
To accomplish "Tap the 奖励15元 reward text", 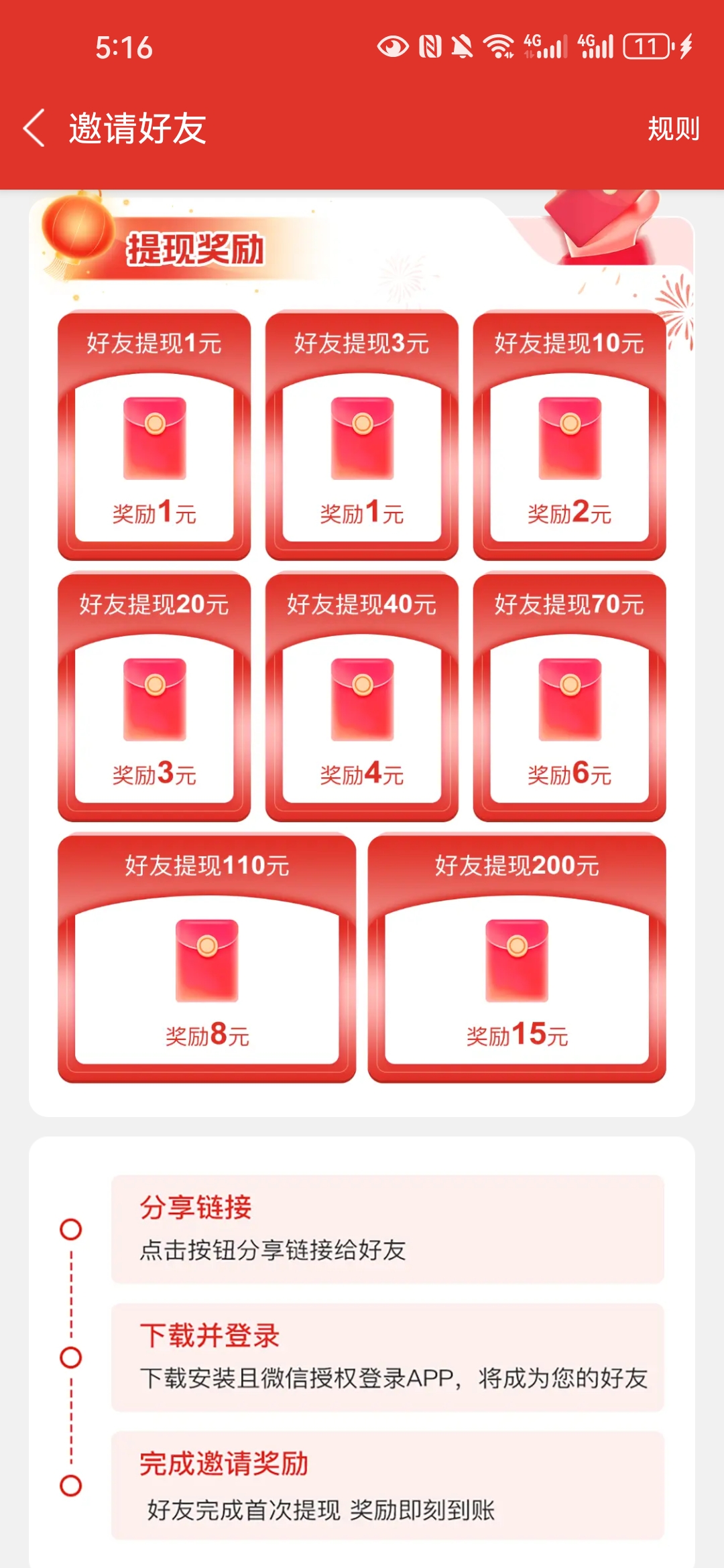I will (517, 1035).
